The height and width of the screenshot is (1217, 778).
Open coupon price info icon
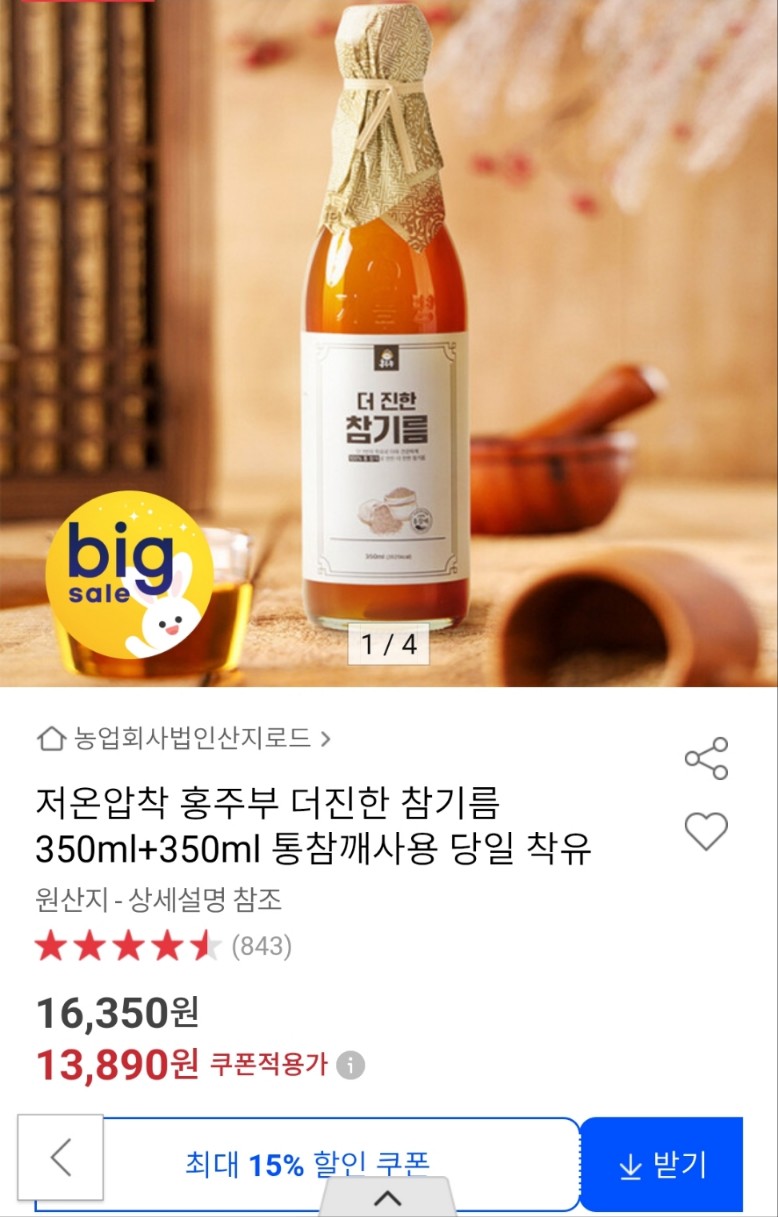(x=350, y=1065)
